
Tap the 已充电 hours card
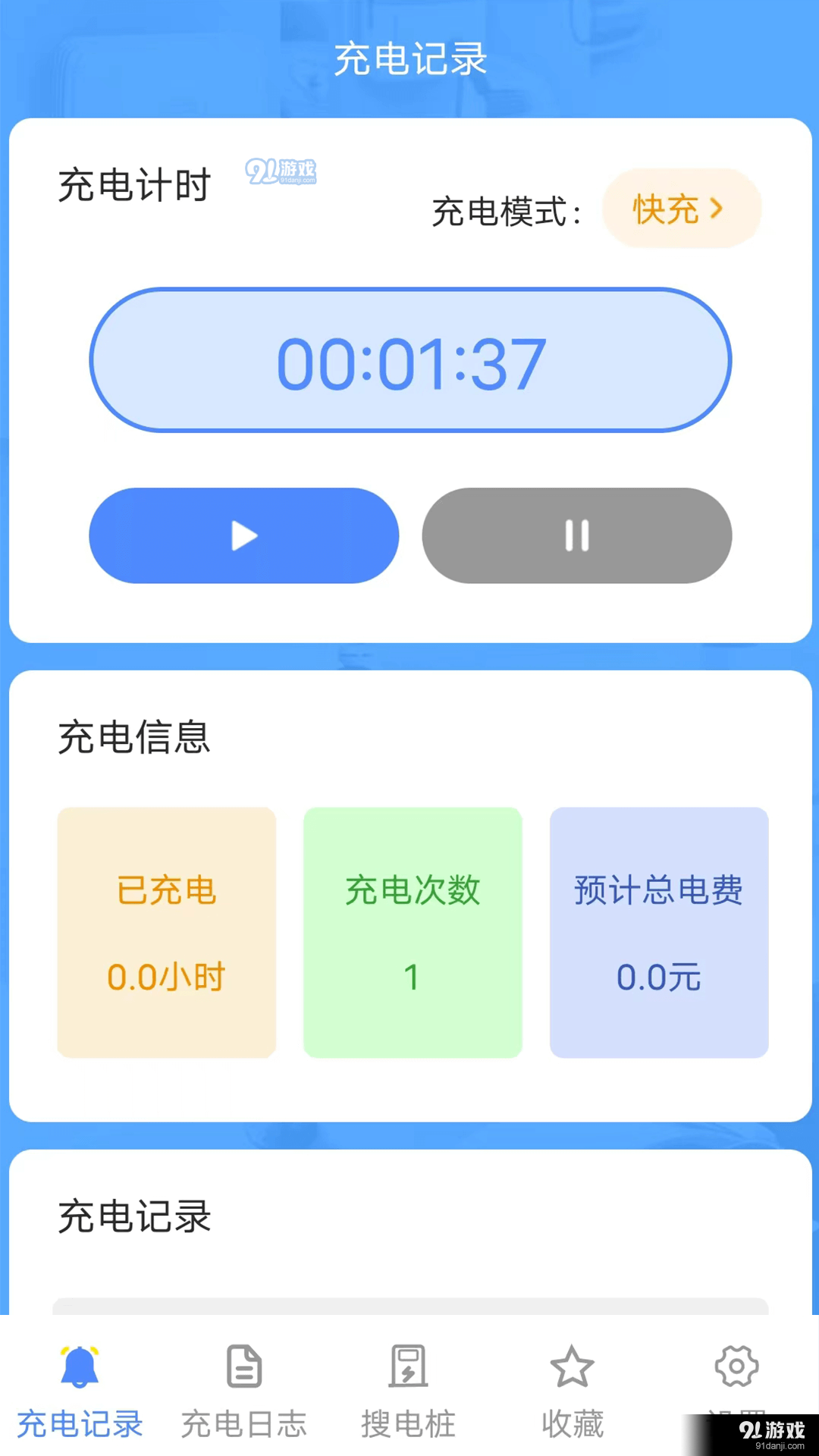tap(165, 931)
